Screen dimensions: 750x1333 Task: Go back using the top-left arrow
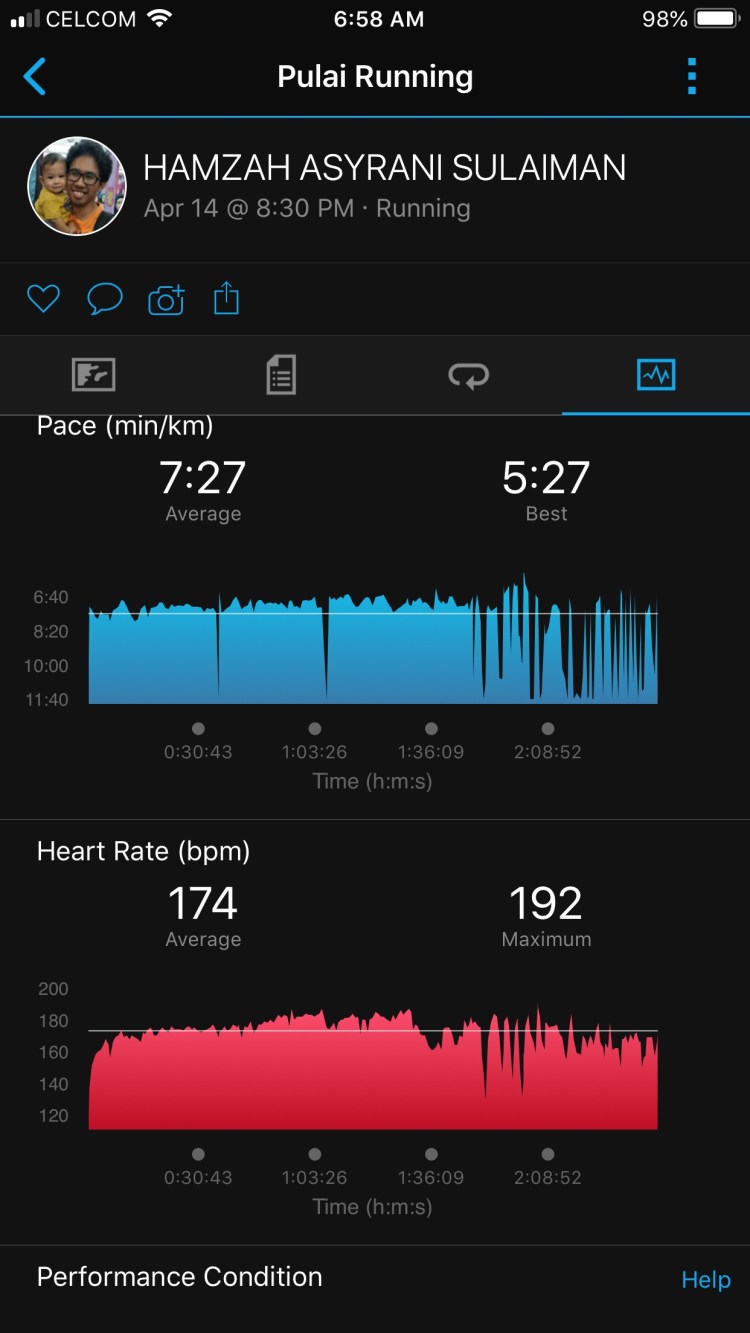(x=35, y=77)
